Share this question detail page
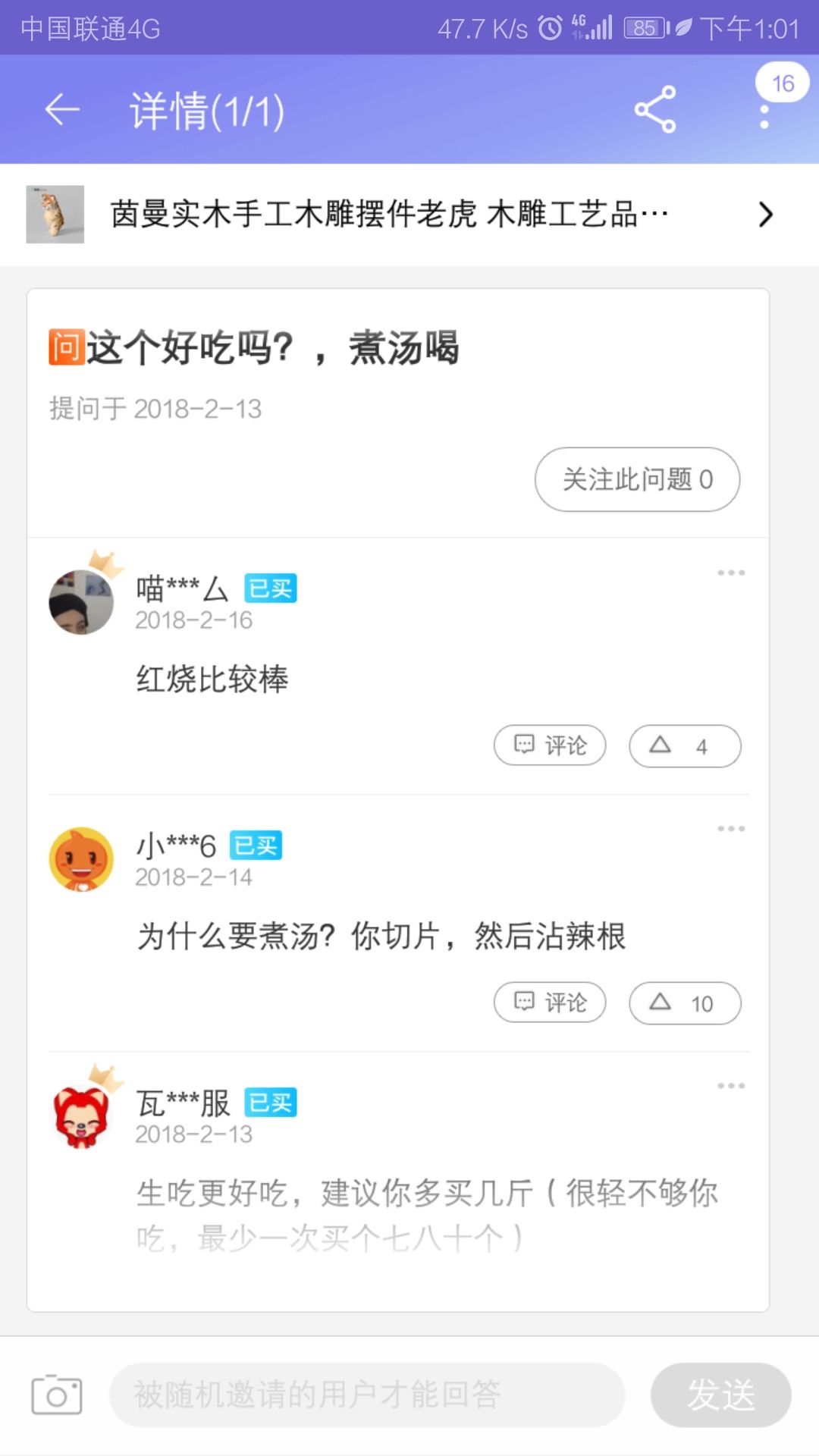The height and width of the screenshot is (1456, 819). 655,110
